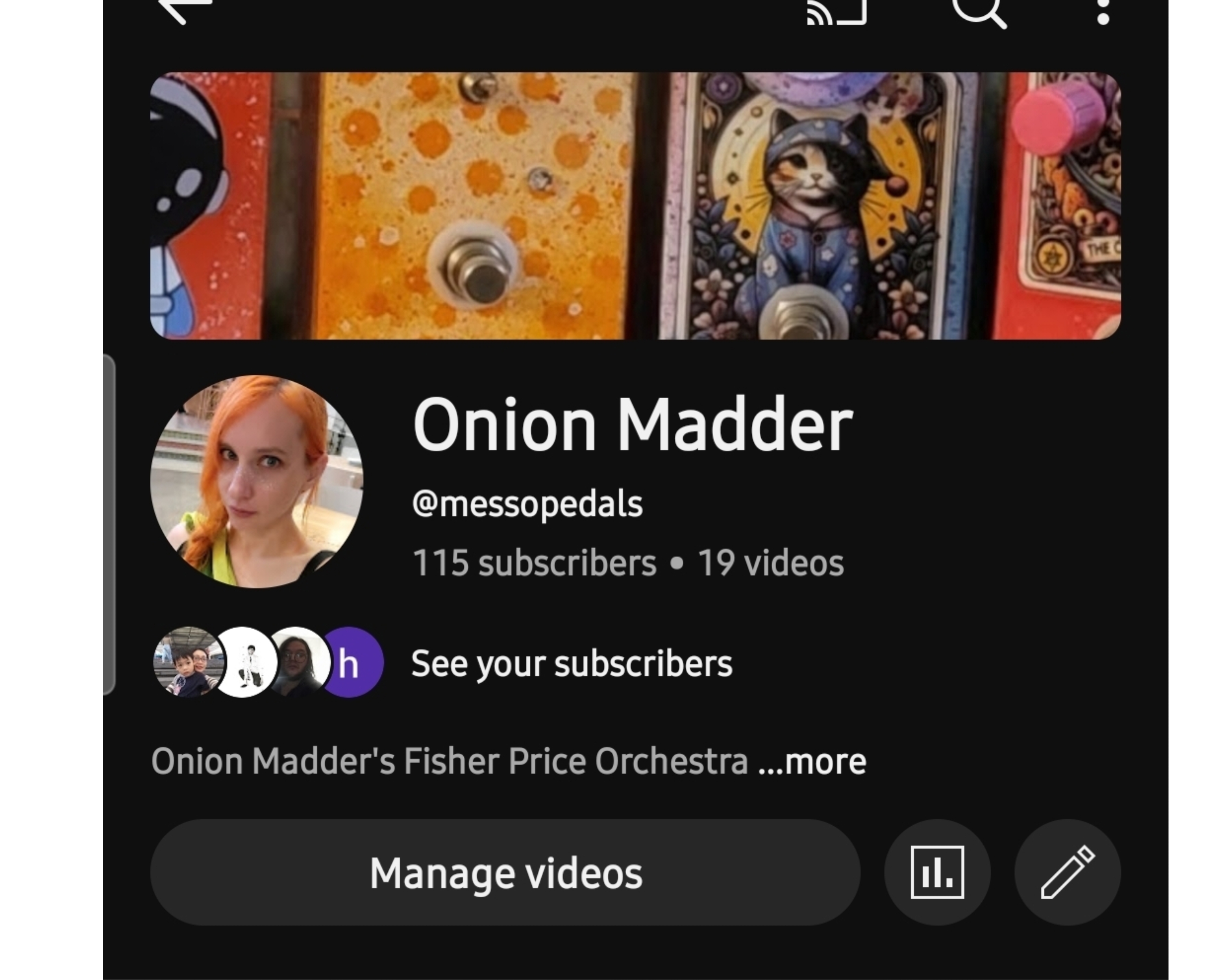Tap See your subscribers
Image resolution: width=1225 pixels, height=980 pixels.
571,664
